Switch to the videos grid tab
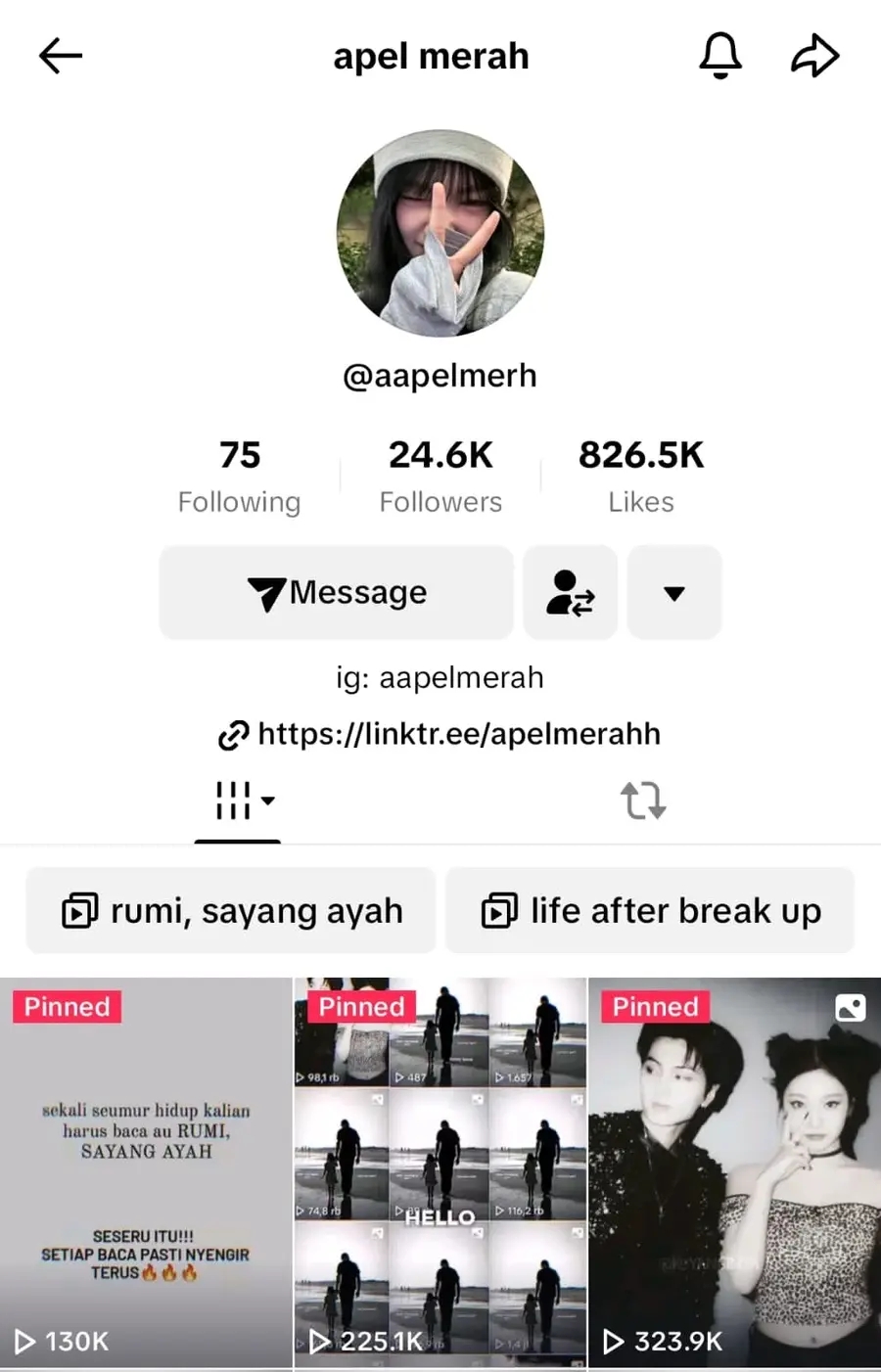Viewport: 881px width, 1372px height. 238,800
